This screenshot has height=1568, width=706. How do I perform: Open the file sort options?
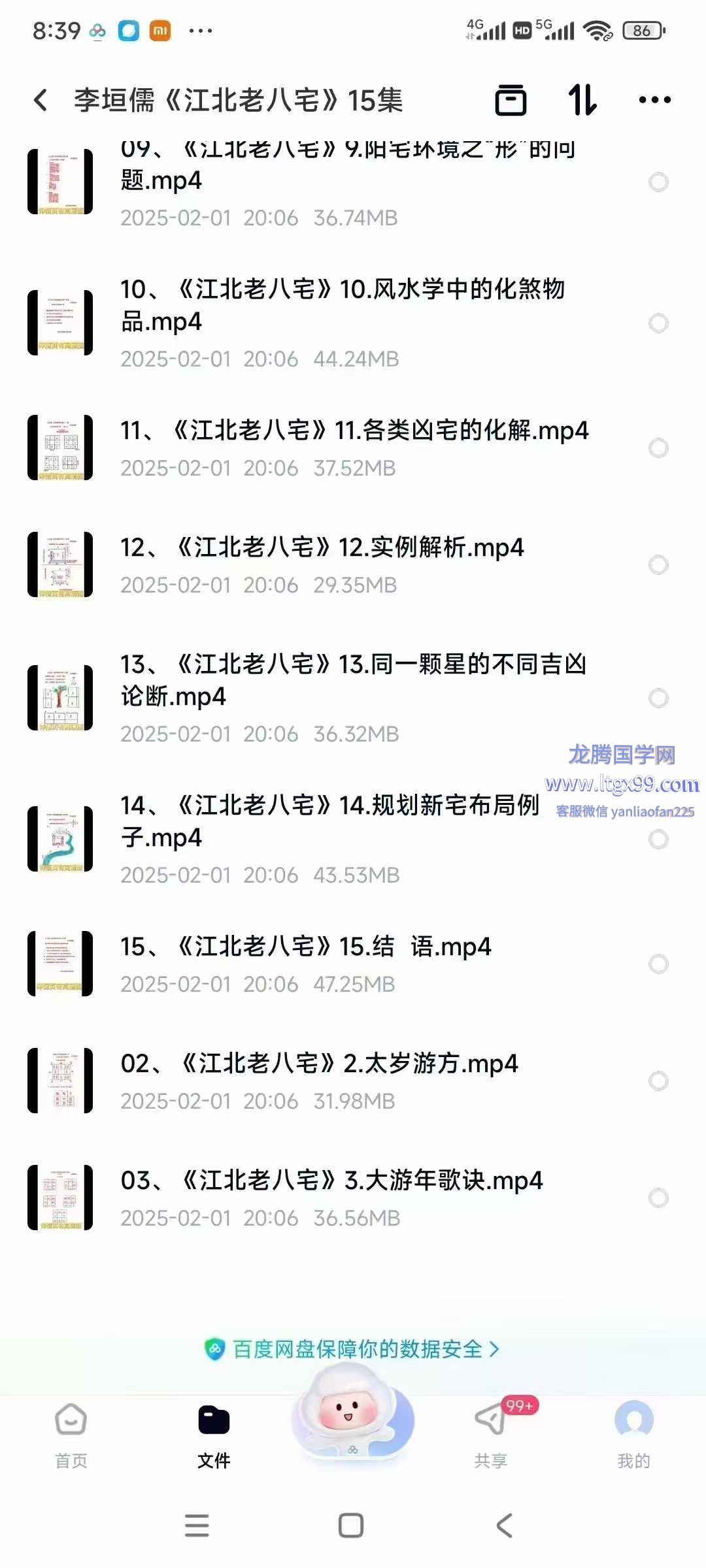[582, 101]
